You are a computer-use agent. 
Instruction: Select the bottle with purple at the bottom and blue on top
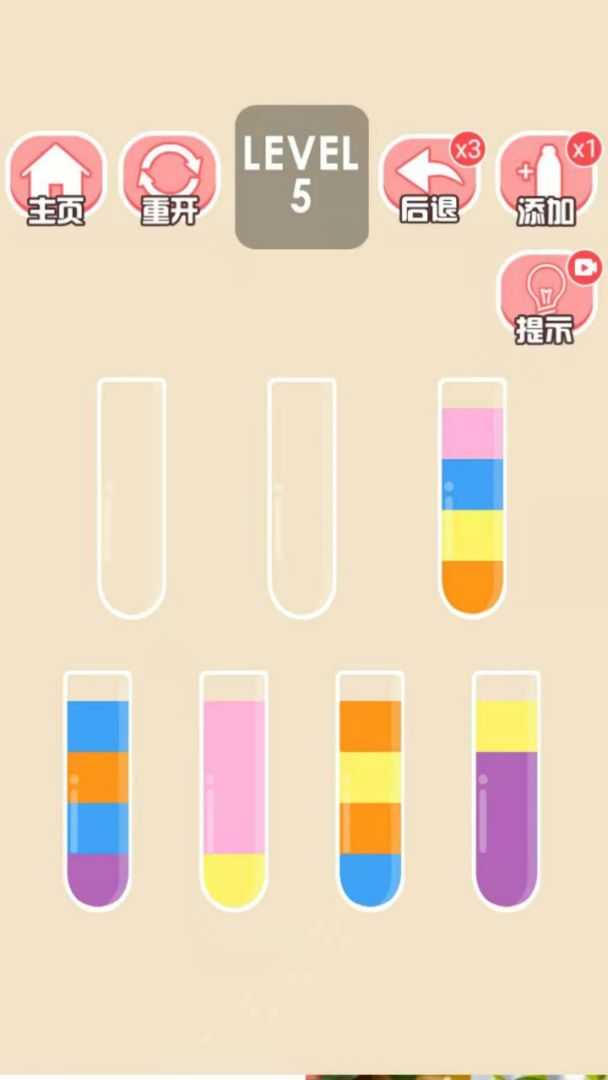97,790
